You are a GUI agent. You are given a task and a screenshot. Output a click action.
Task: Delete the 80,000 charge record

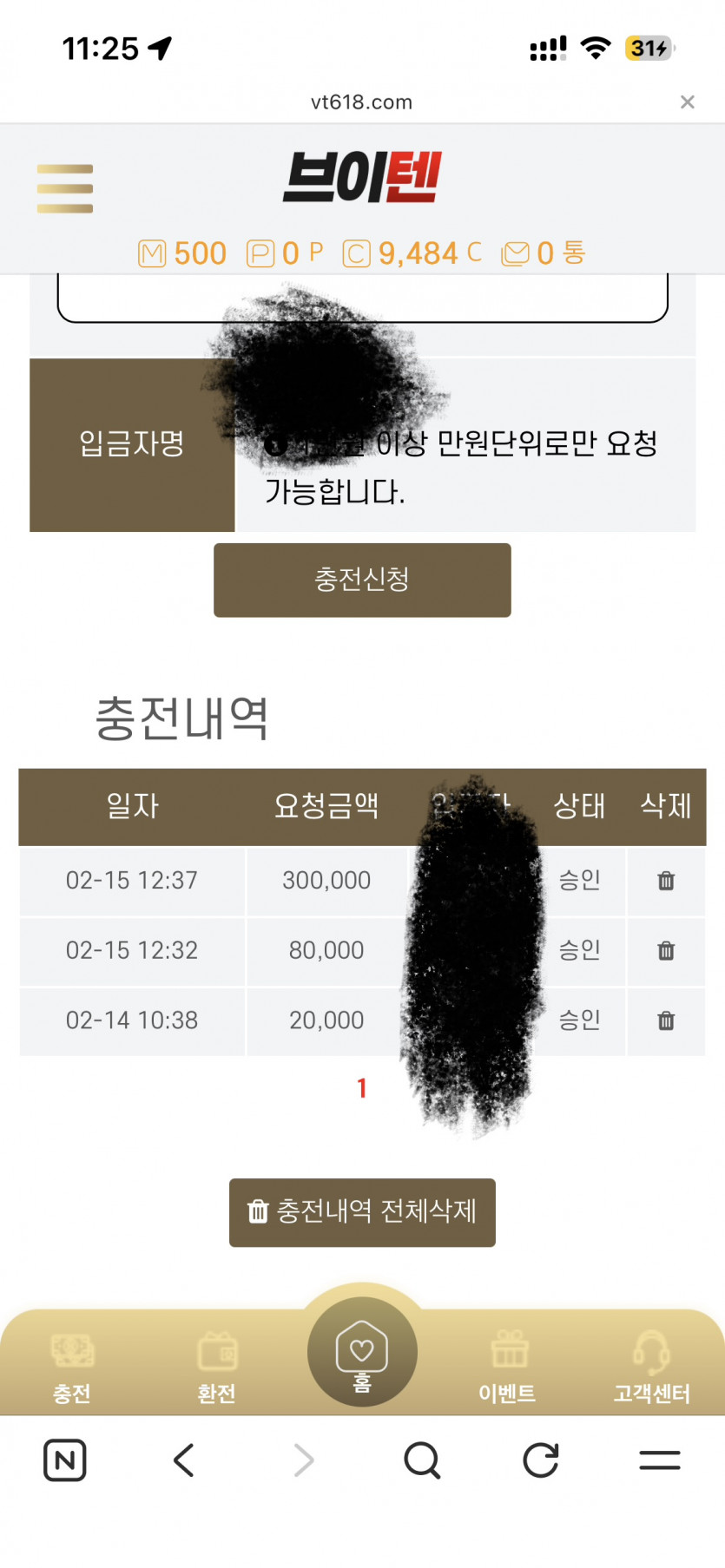(x=666, y=951)
